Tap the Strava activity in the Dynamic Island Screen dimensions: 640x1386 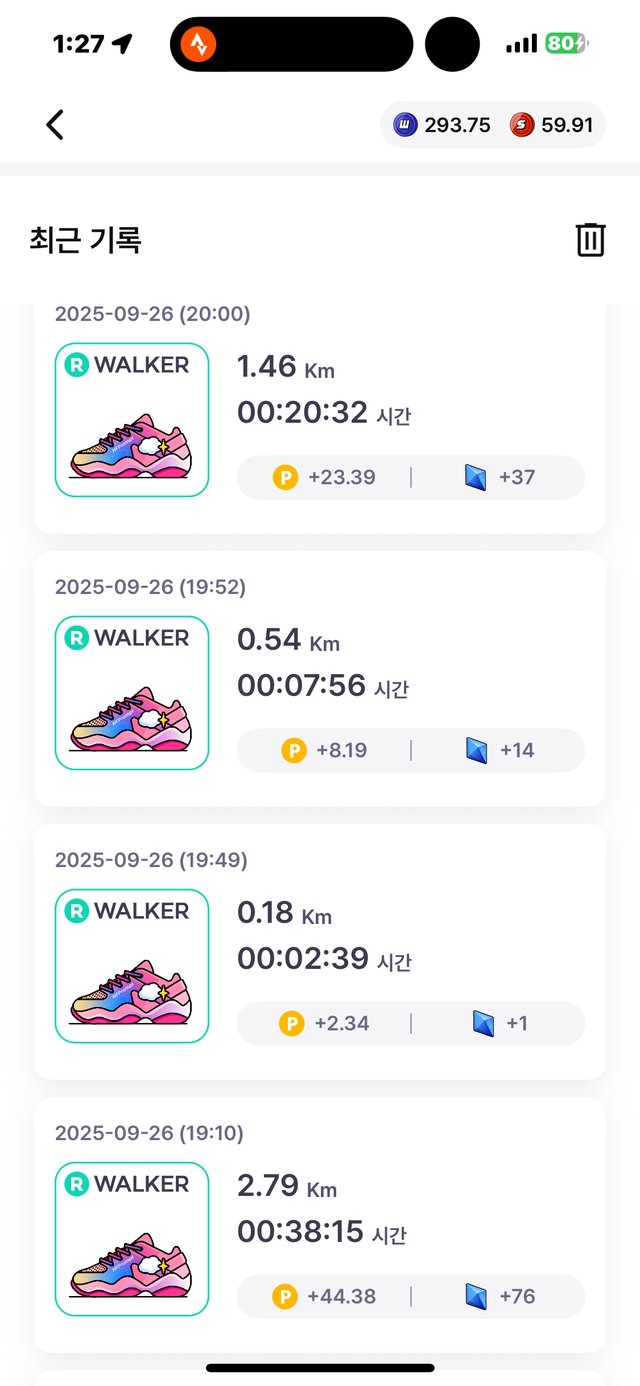coord(200,44)
